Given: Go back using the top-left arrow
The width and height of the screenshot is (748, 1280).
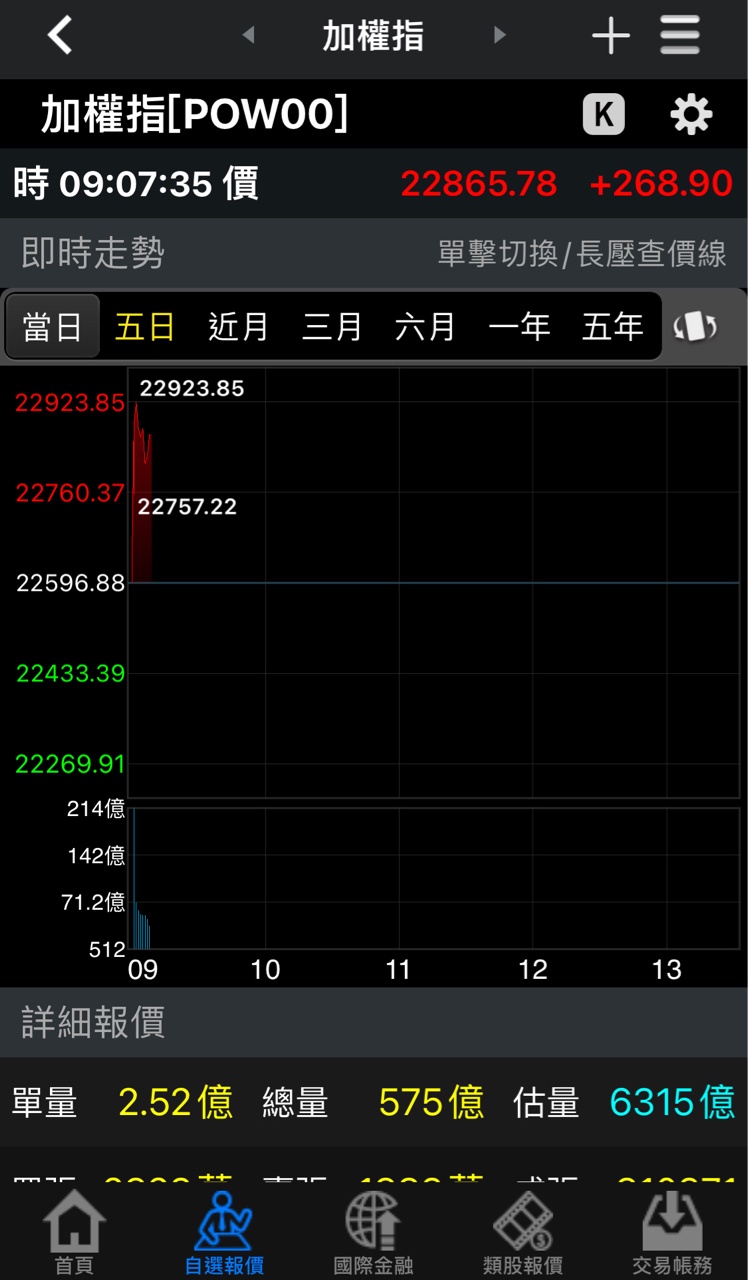Looking at the screenshot, I should [x=61, y=37].
